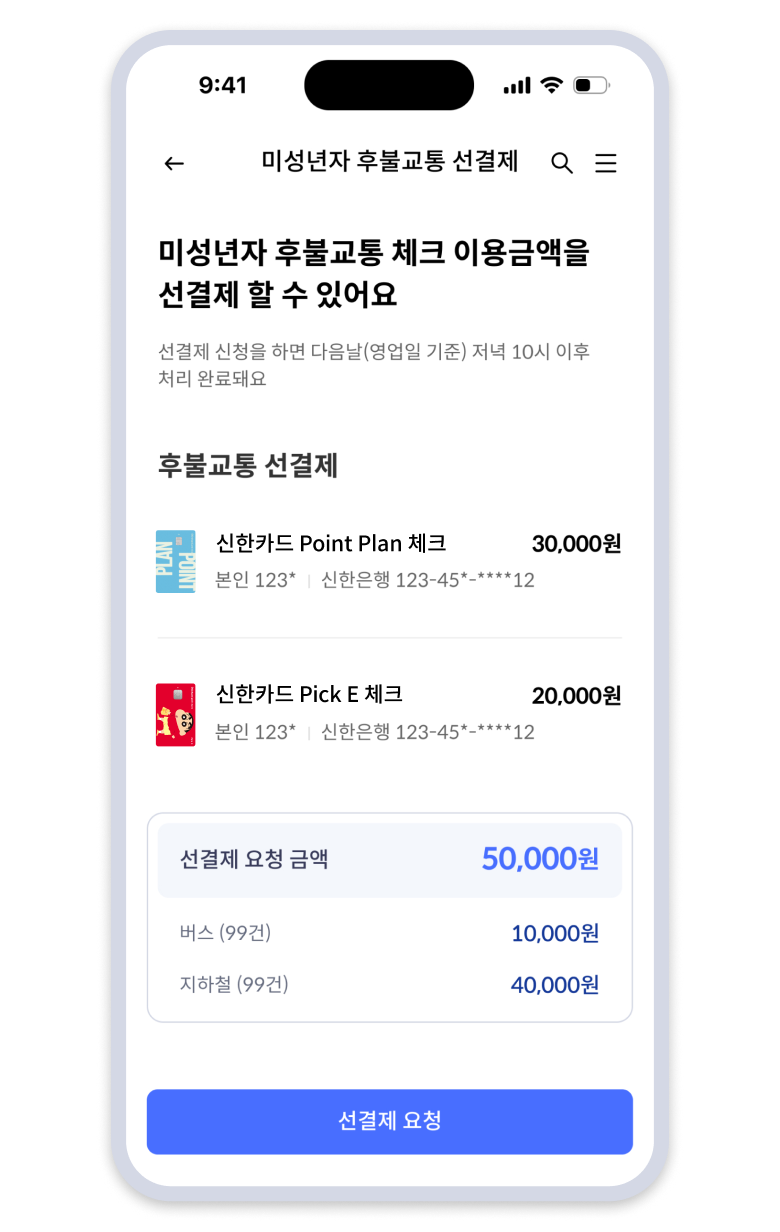This screenshot has width=780, height=1232.
Task: Open the hamburger menu
Action: [606, 164]
